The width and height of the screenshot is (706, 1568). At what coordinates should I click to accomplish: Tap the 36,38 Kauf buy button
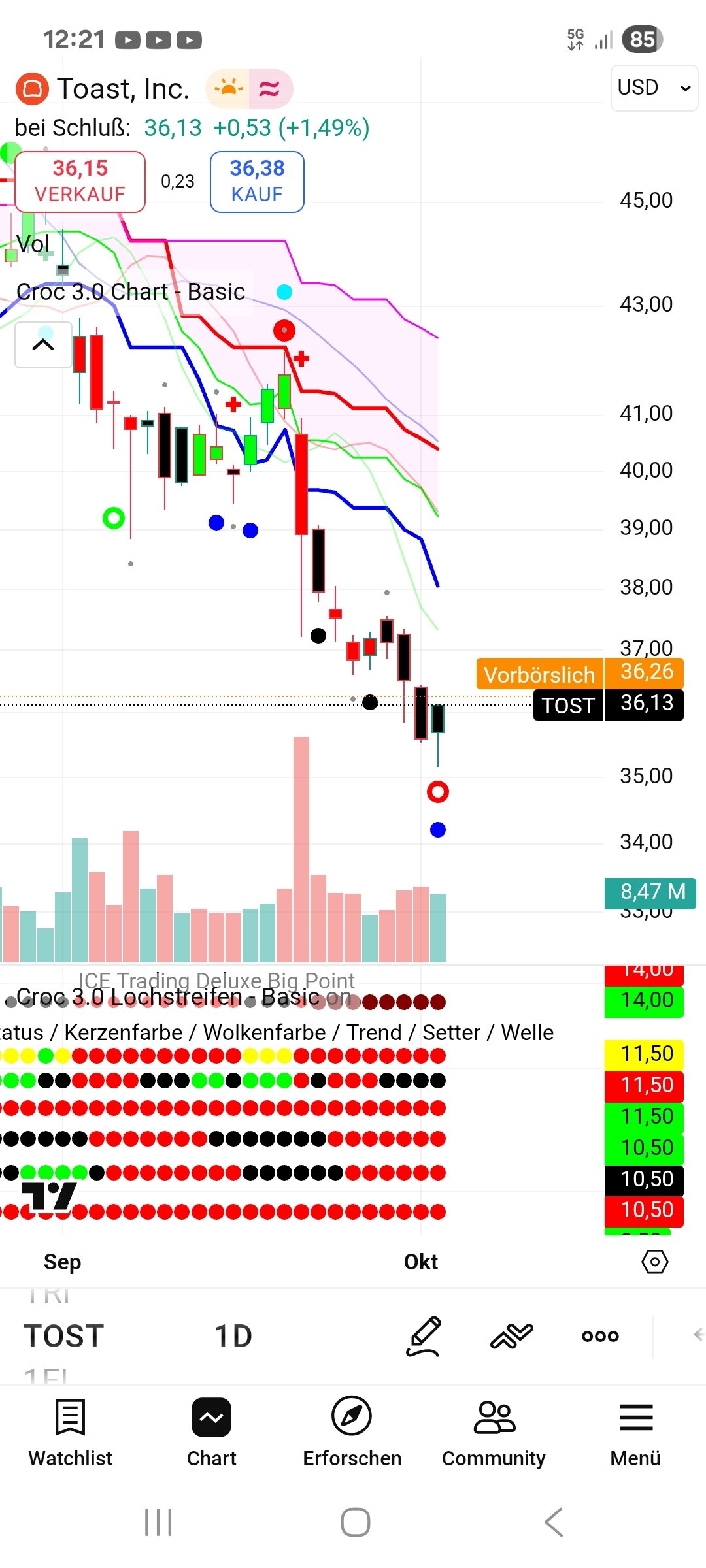(x=257, y=182)
